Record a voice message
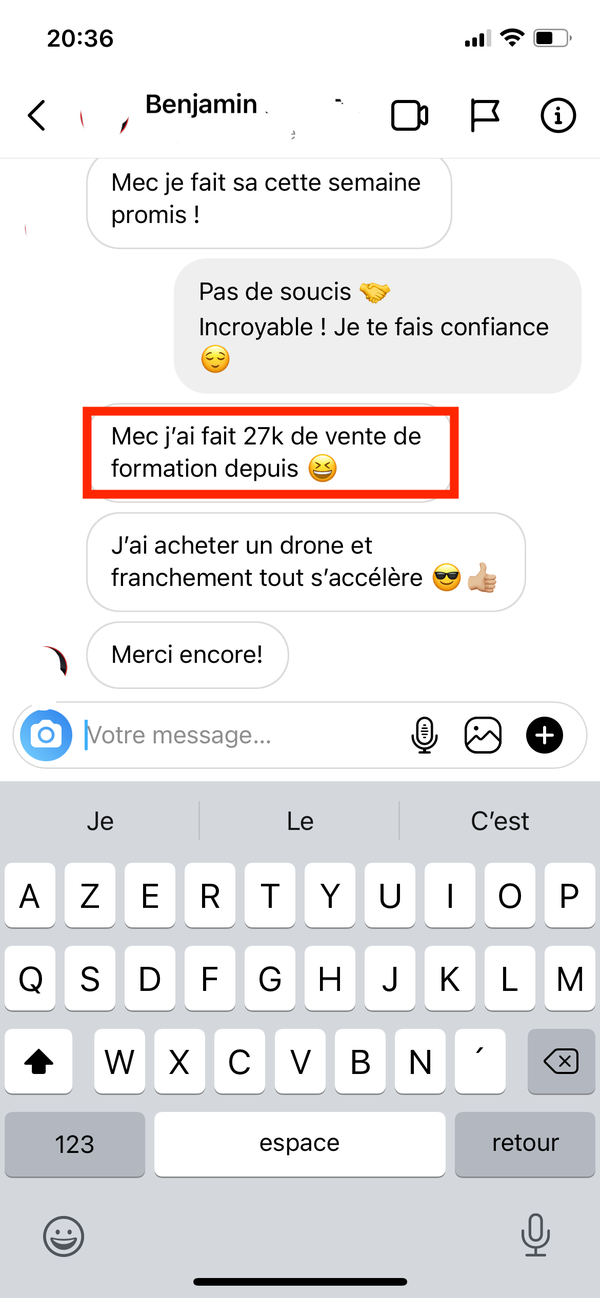The height and width of the screenshot is (1298, 600). tap(425, 736)
